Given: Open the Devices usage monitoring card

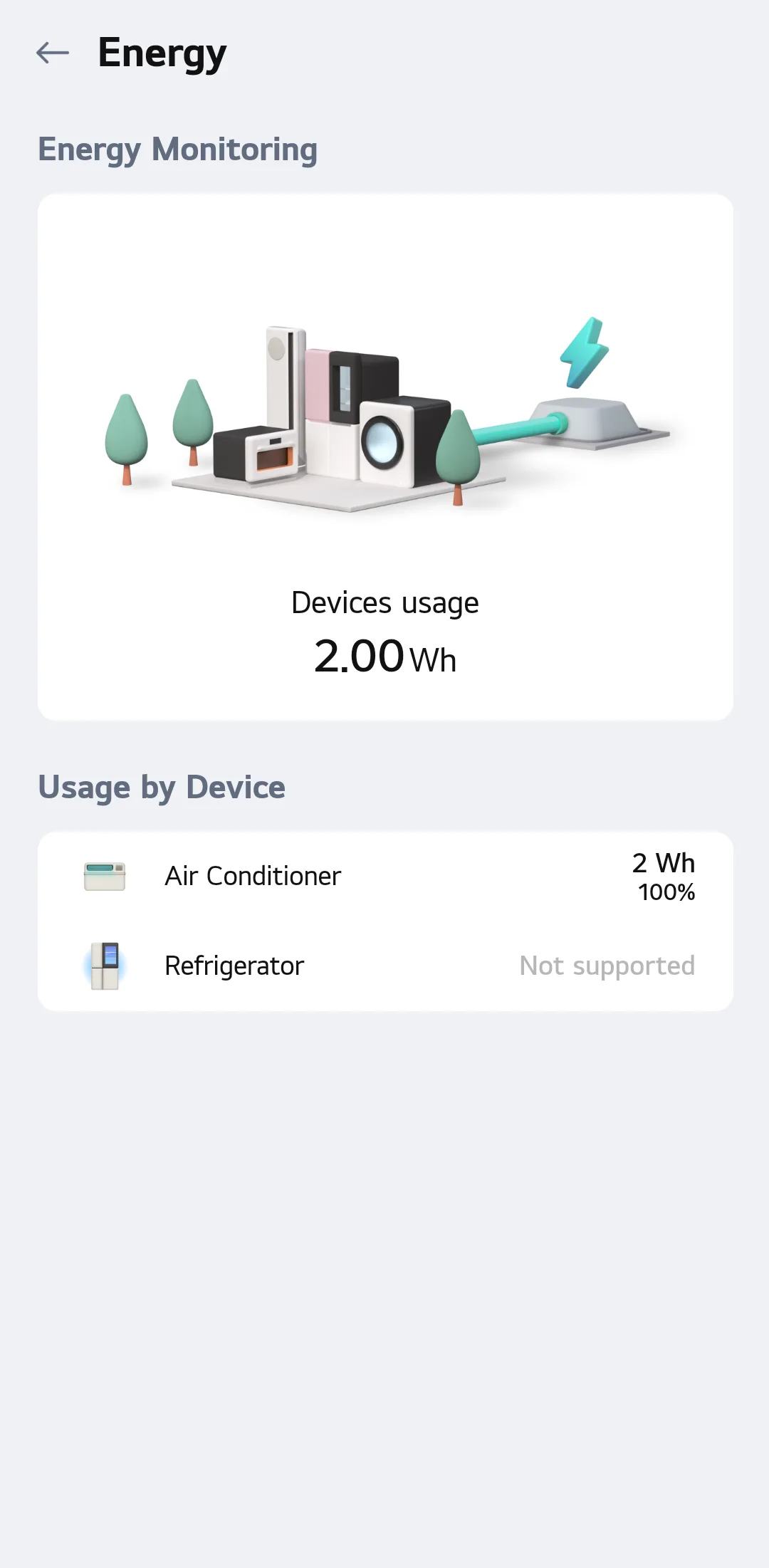Looking at the screenshot, I should [x=384, y=457].
